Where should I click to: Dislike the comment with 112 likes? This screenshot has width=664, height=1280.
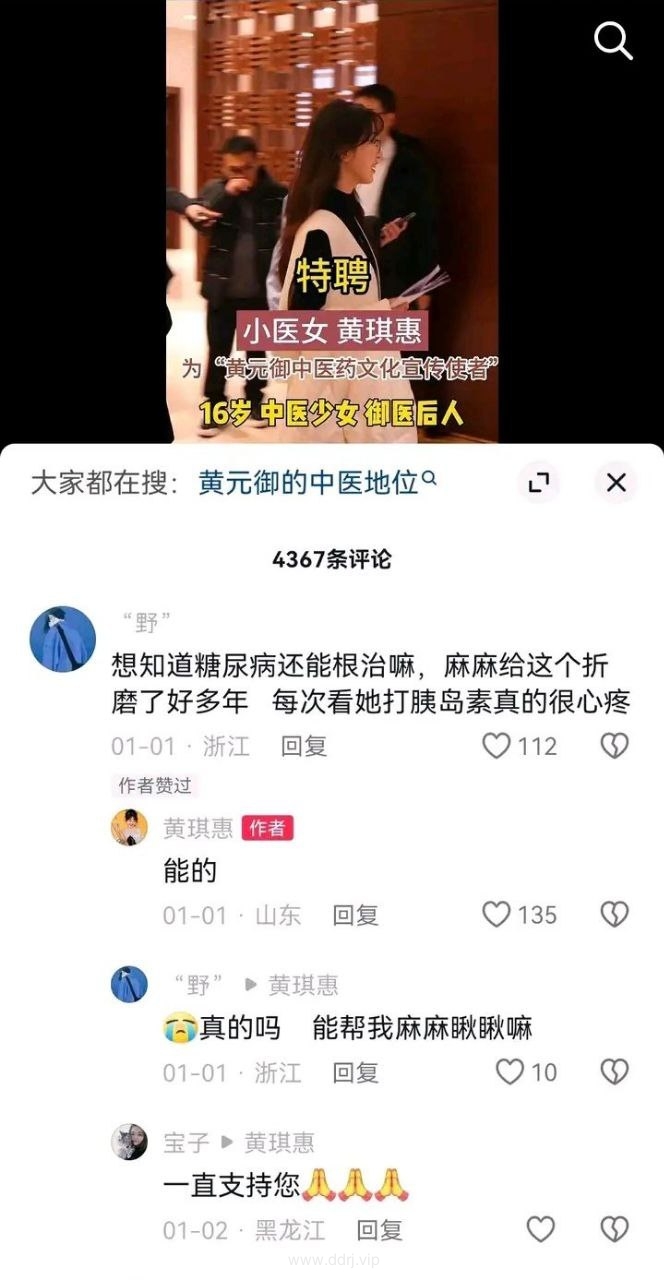(614, 746)
